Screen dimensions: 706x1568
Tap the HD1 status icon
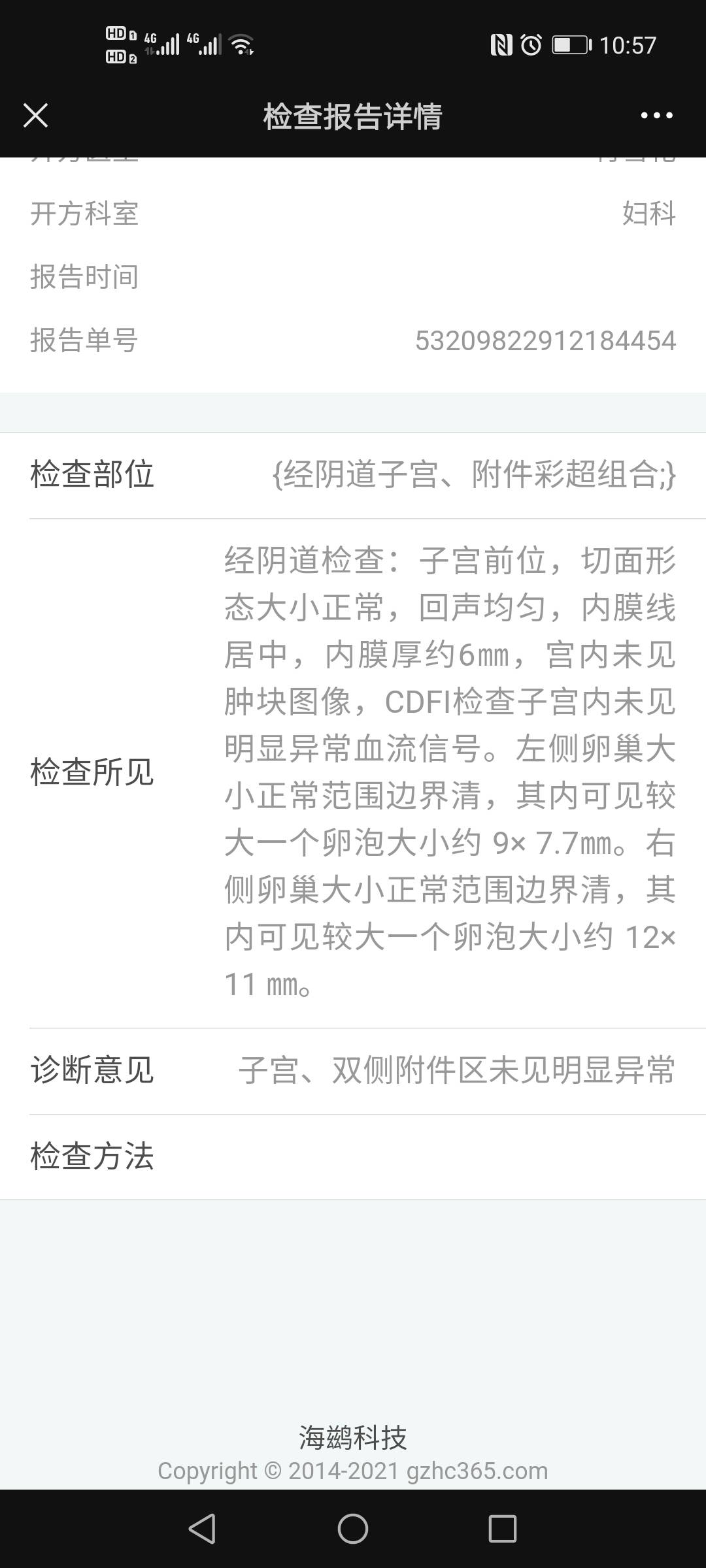[118, 33]
